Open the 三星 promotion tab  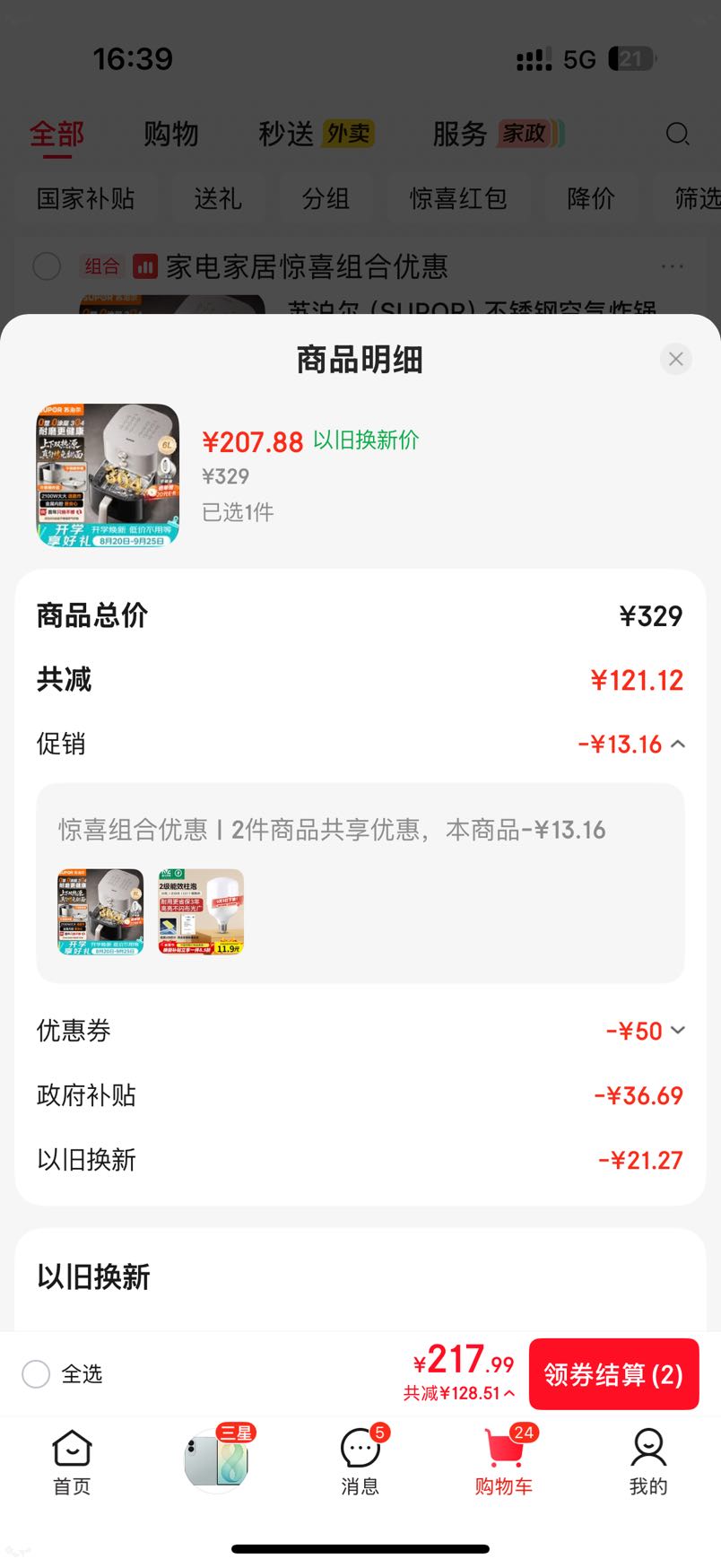(x=217, y=1459)
